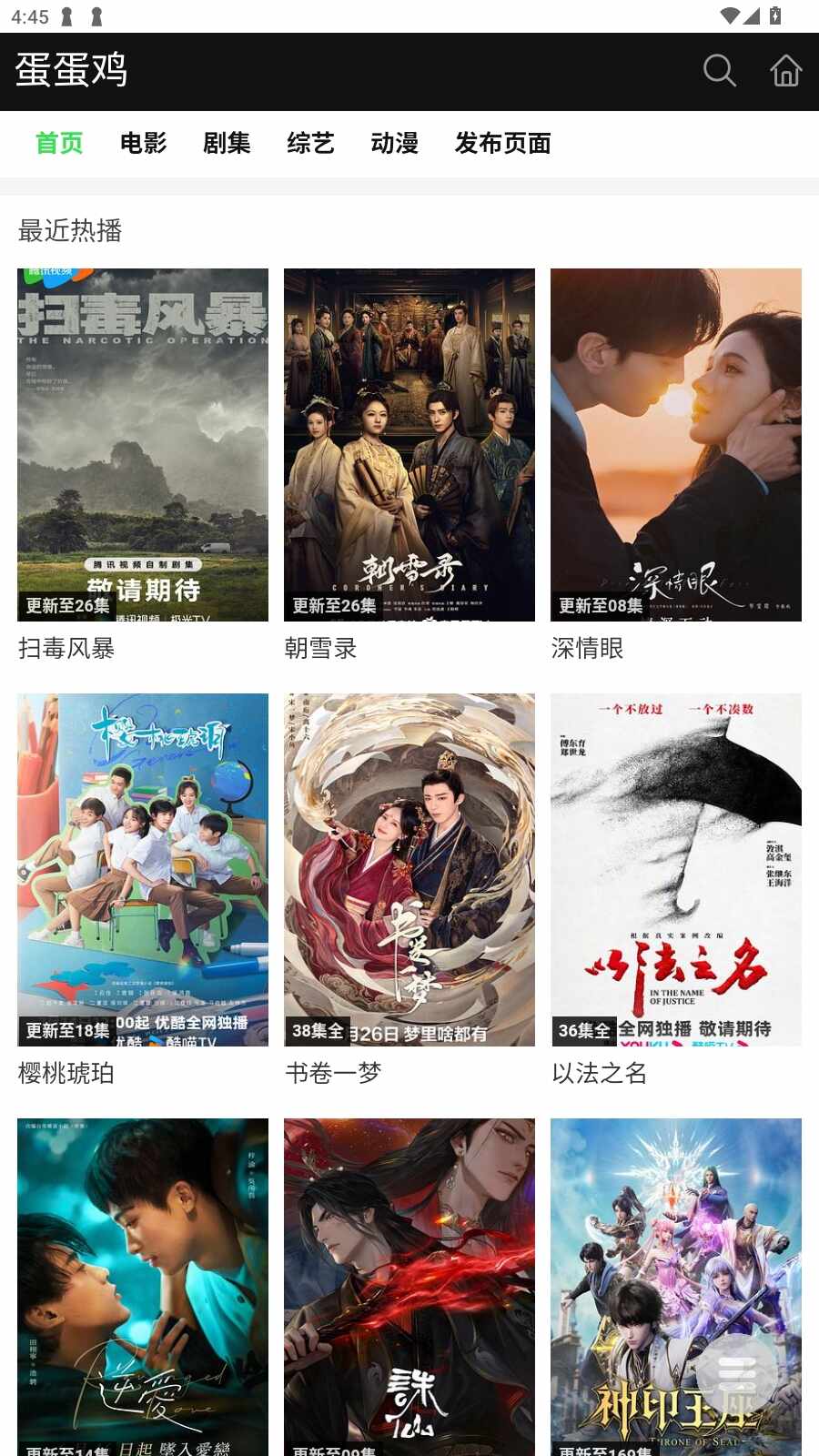819x1456 pixels.
Task: View the 深情眼 drama
Action: click(676, 445)
